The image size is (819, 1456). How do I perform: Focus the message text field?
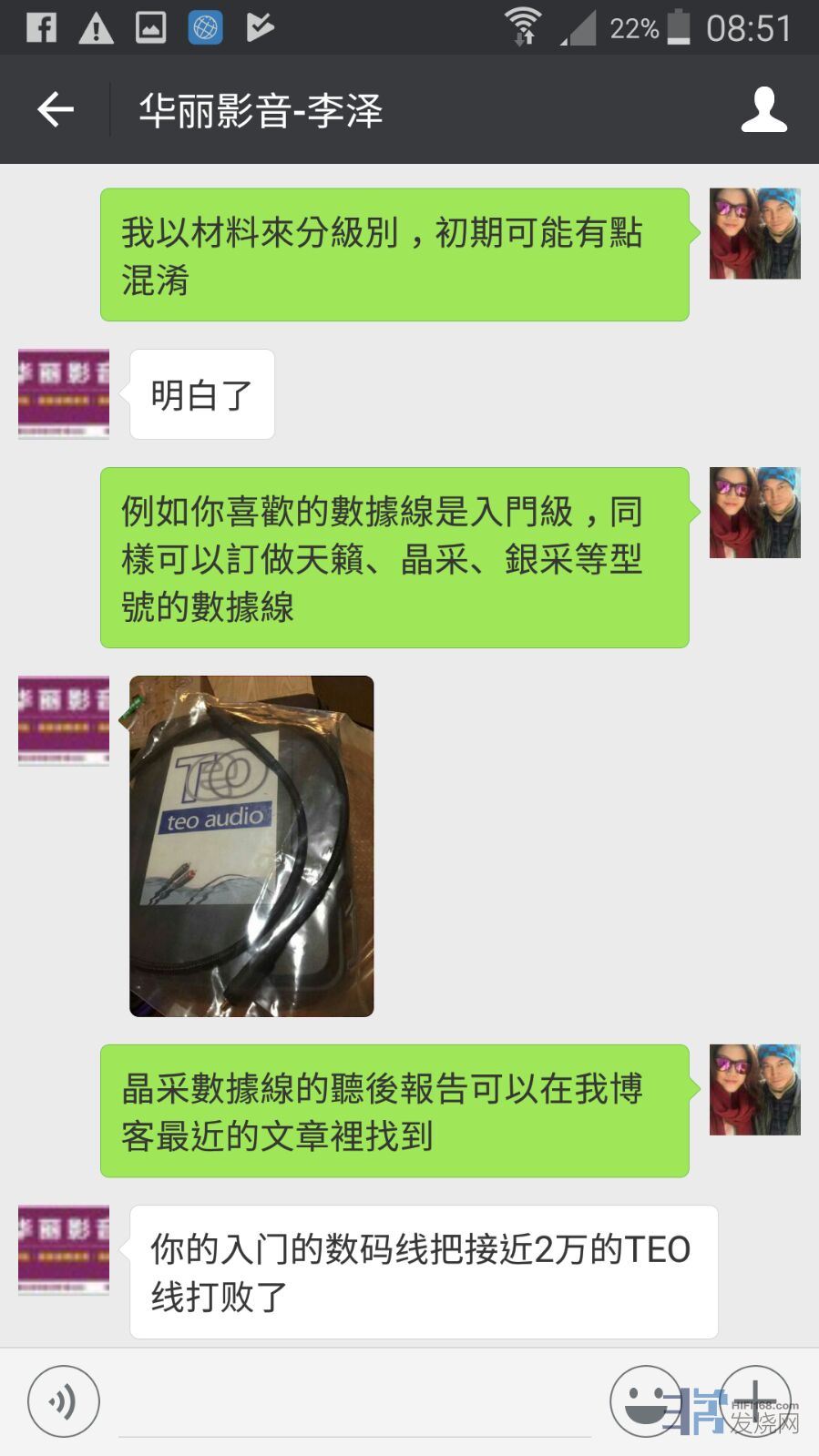[355, 1407]
